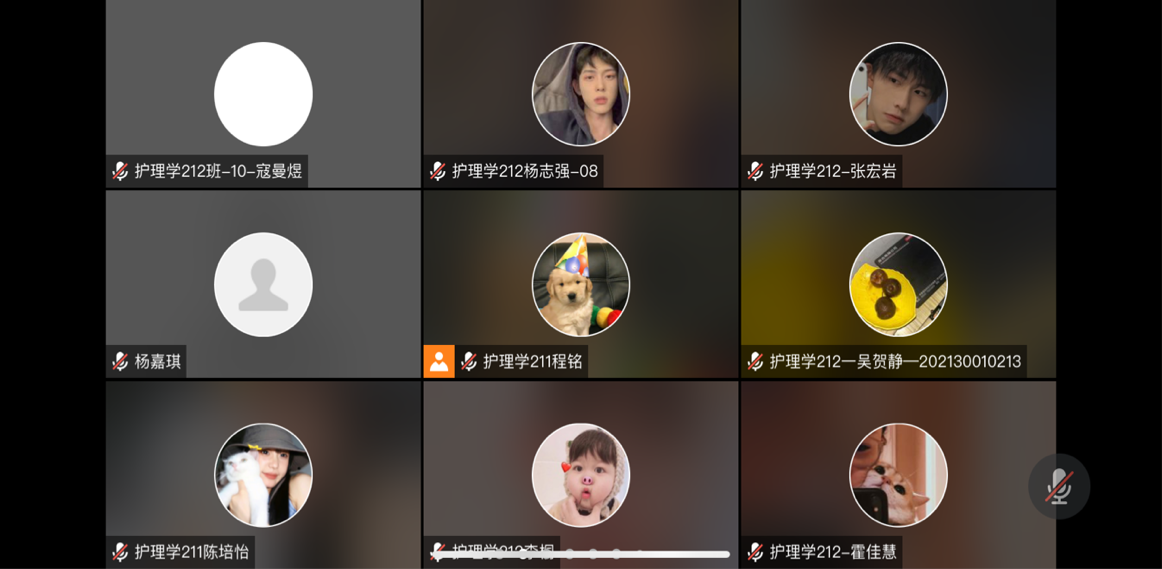Screen dimensions: 1162x569
Task: Tap 吴贺静's participant tile
Action: click(x=897, y=284)
